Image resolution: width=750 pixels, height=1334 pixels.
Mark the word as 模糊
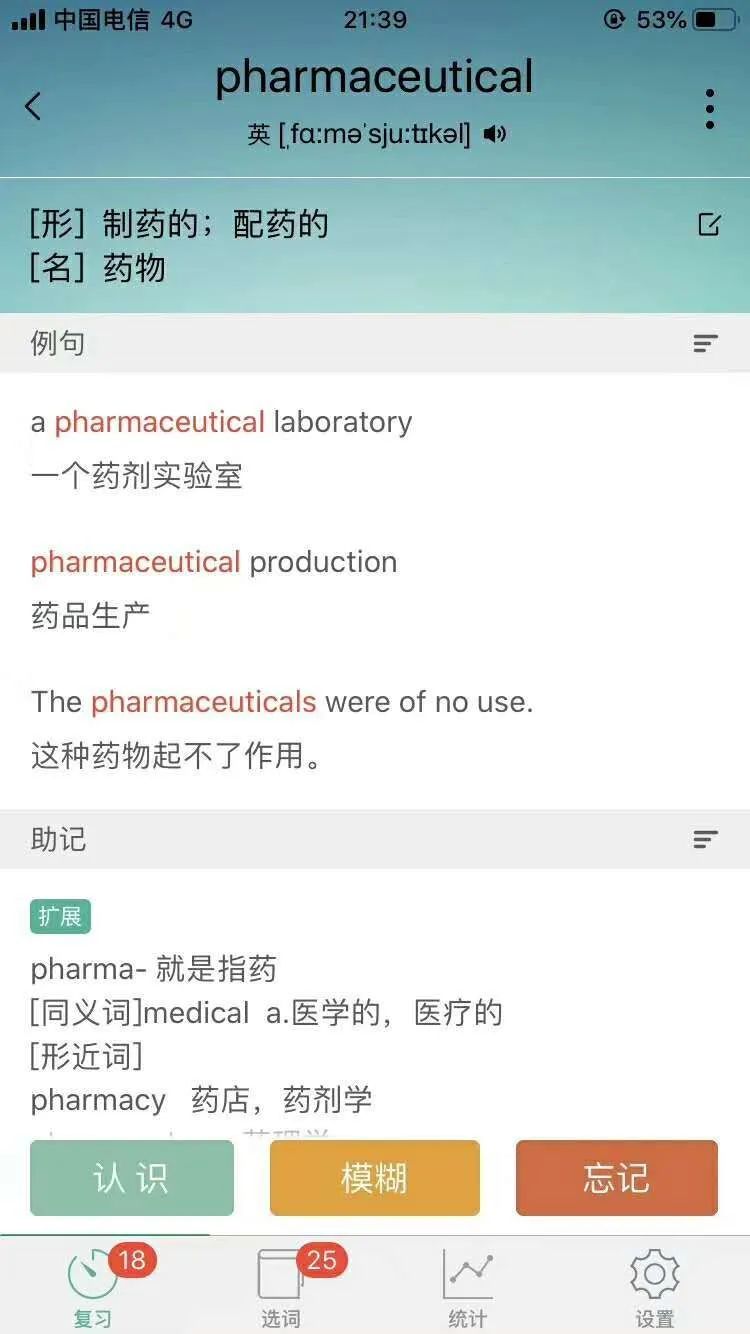pos(375,1178)
